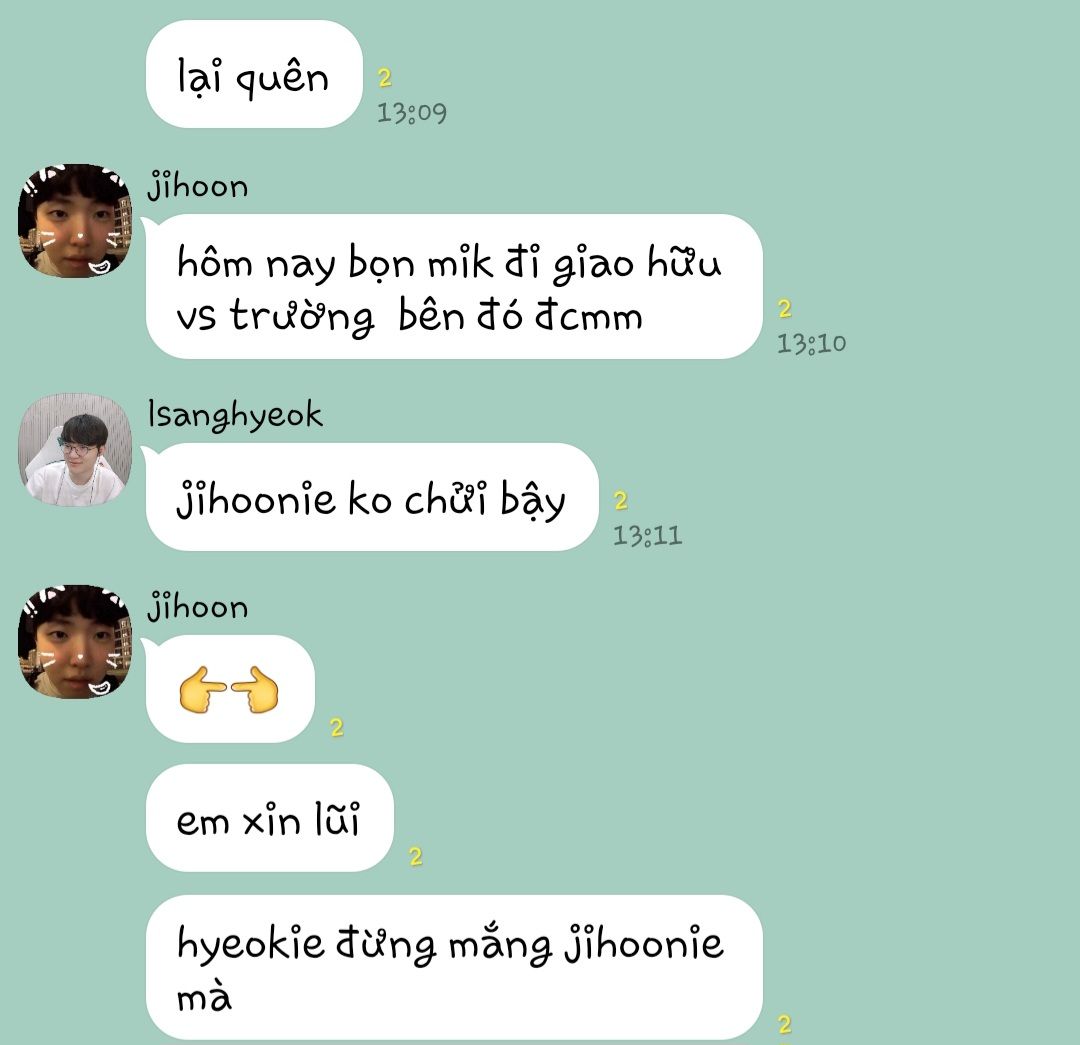Image resolution: width=1080 pixels, height=1045 pixels.
Task: Open jihoon's avatar beside the 'hôm nay' message
Action: (75, 221)
